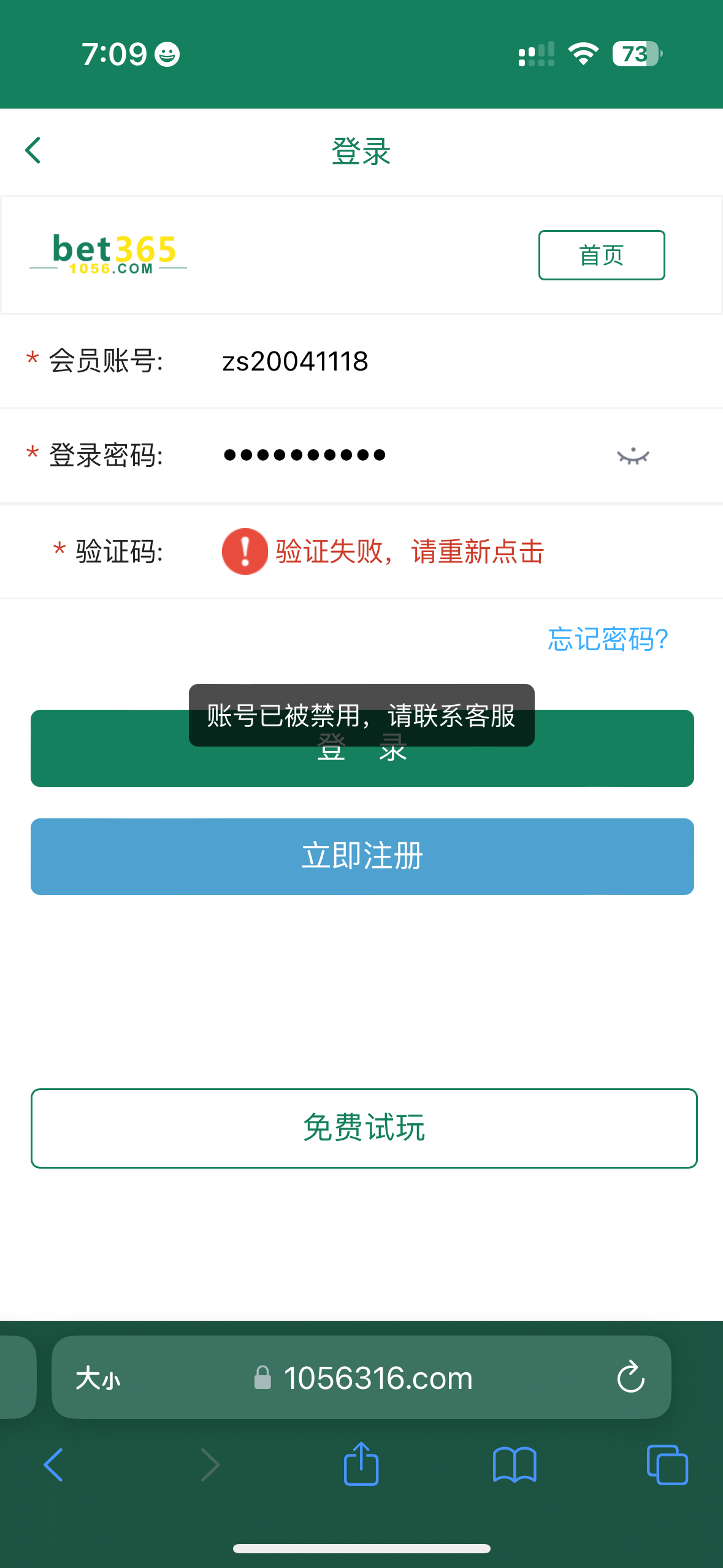The height and width of the screenshot is (1568, 723).
Task: Start 免费试玩 free trial play
Action: point(364,1128)
